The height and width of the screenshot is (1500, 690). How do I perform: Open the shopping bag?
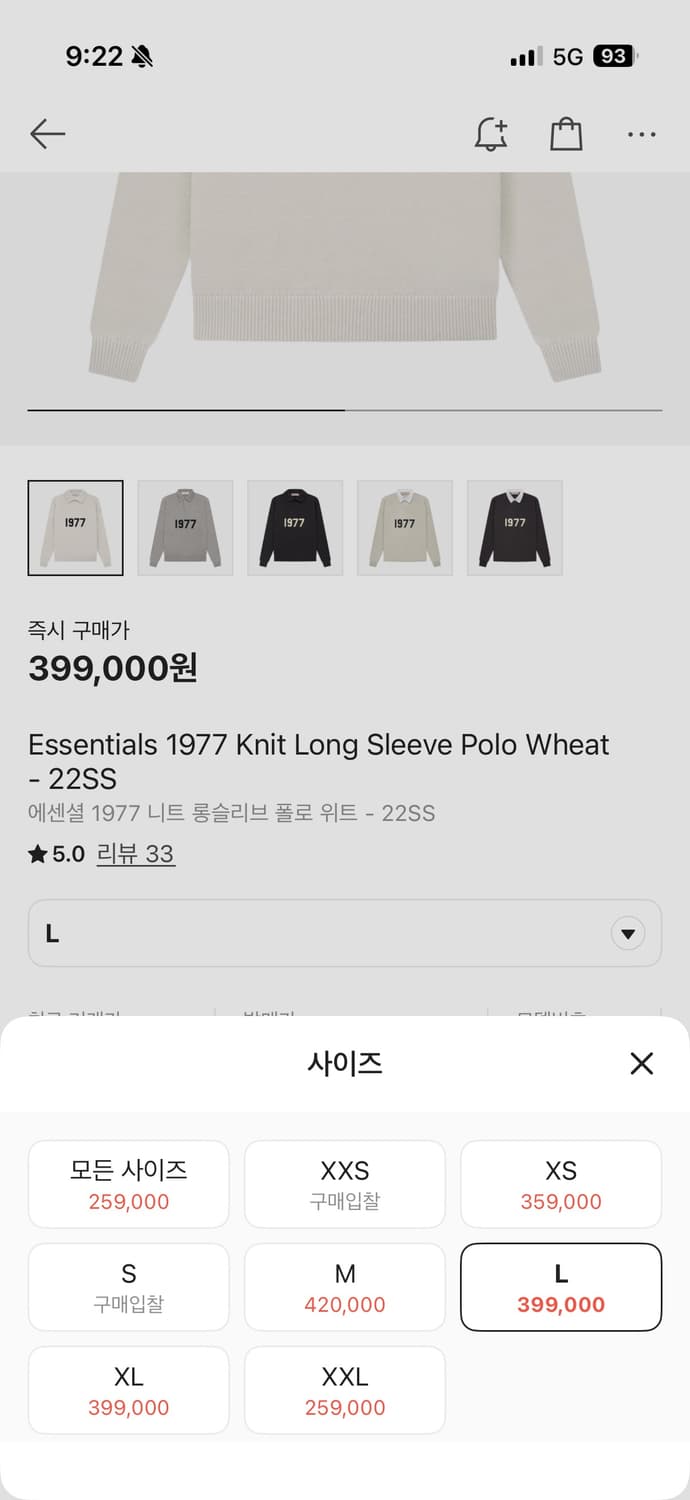566,134
